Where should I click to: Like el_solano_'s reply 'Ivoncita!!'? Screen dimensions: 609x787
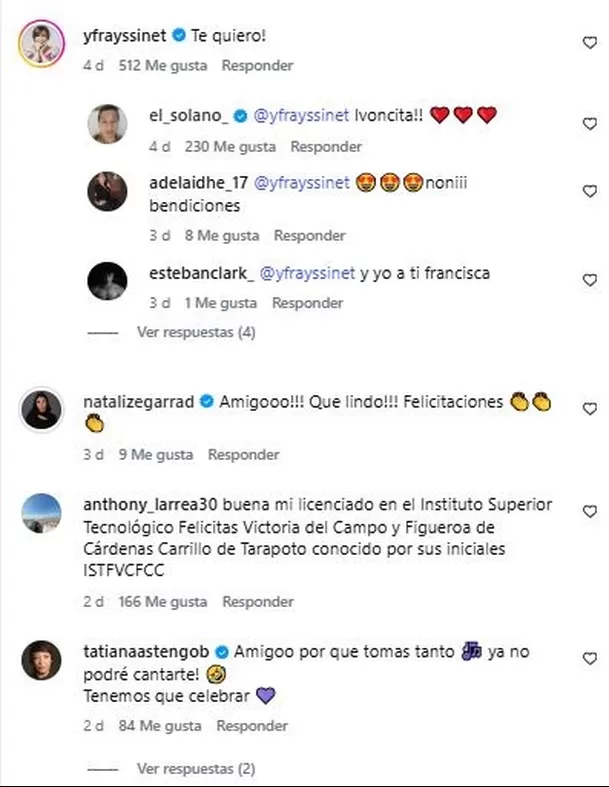pos(590,123)
